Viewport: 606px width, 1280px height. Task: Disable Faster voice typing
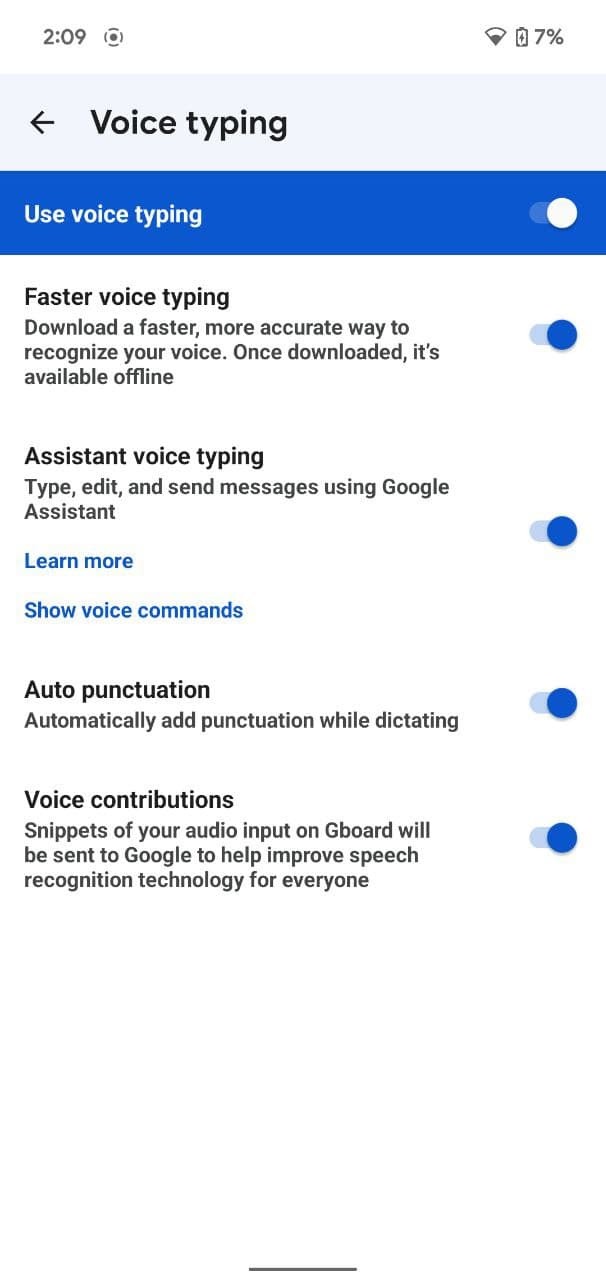553,335
